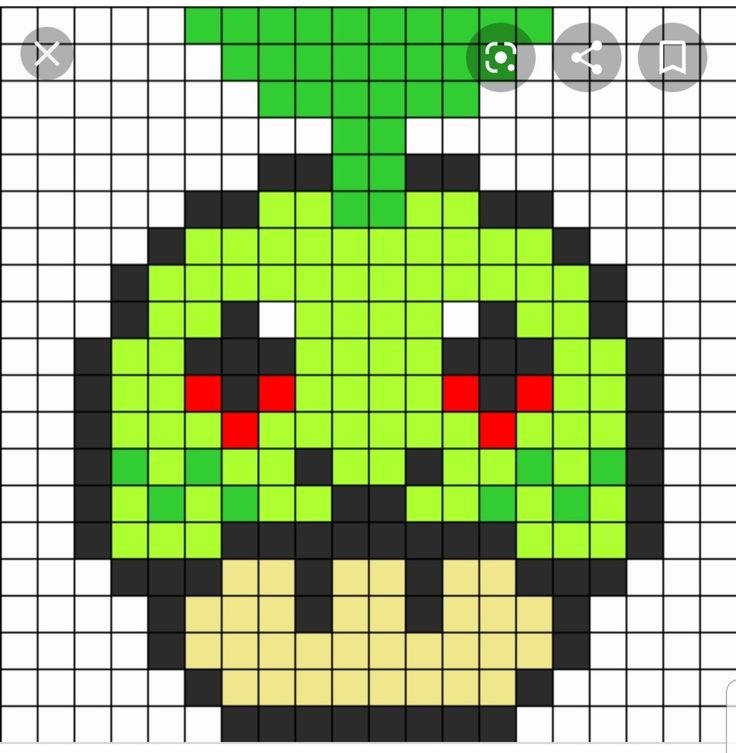Bookmark this image
736x753 pixels.
[x=672, y=58]
